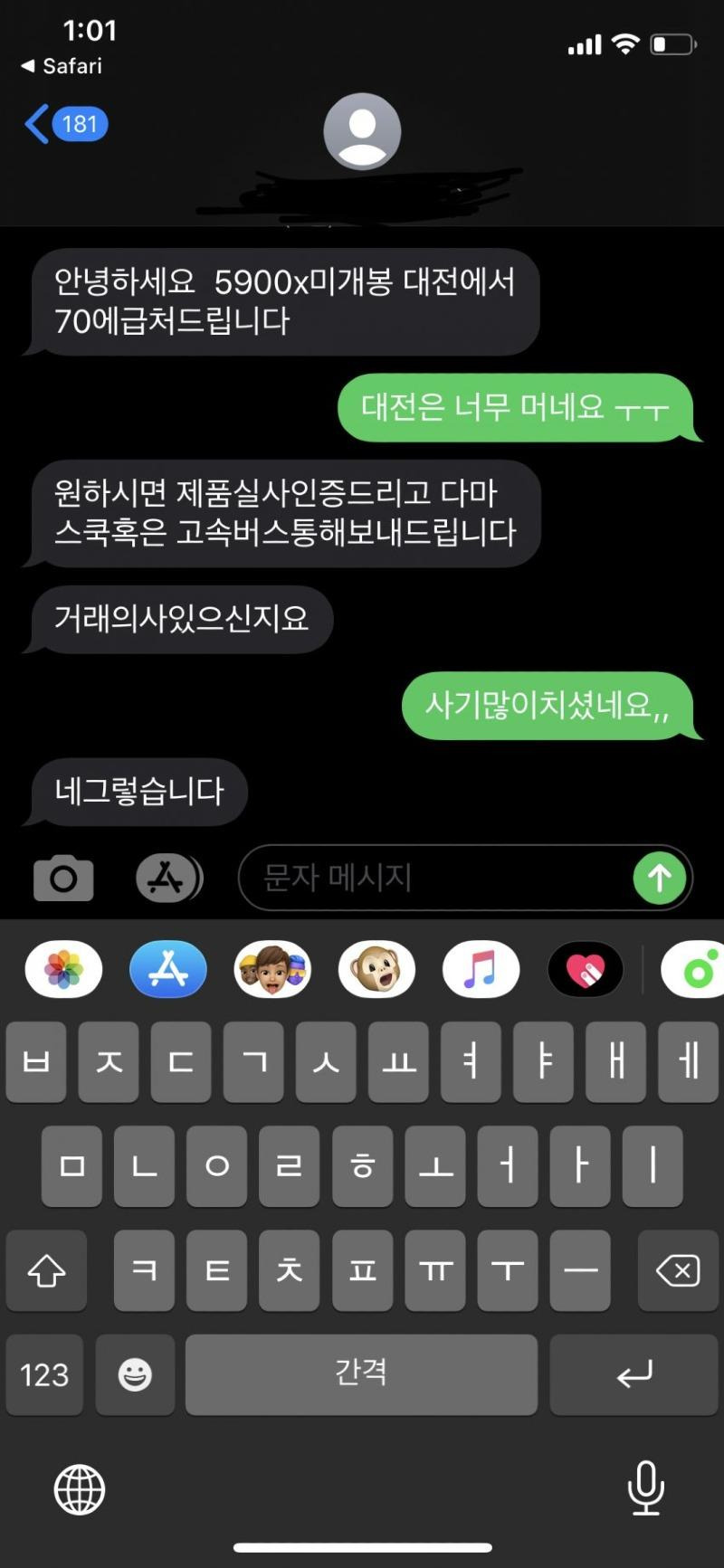Open the camera to attach photo
This screenshot has width=724, height=1568.
(x=63, y=878)
